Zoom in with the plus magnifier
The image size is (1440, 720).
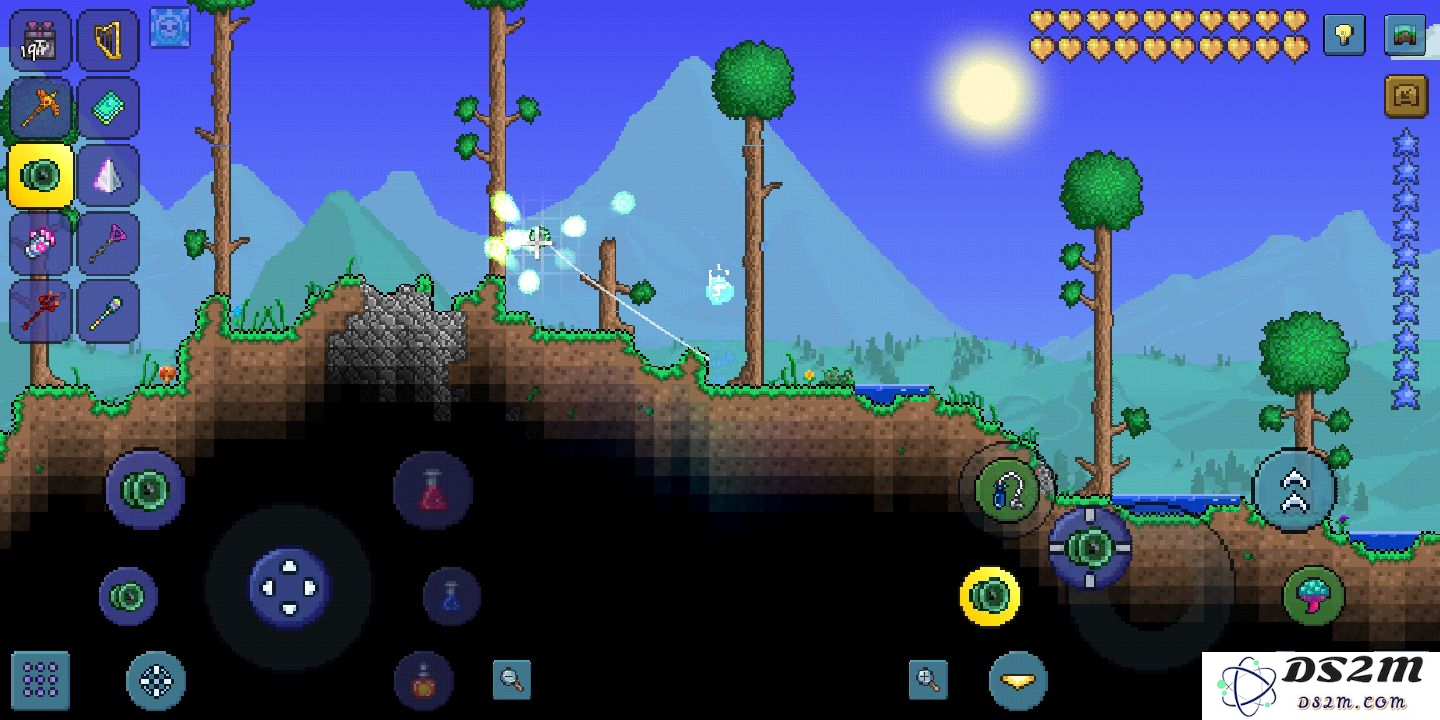(x=928, y=680)
